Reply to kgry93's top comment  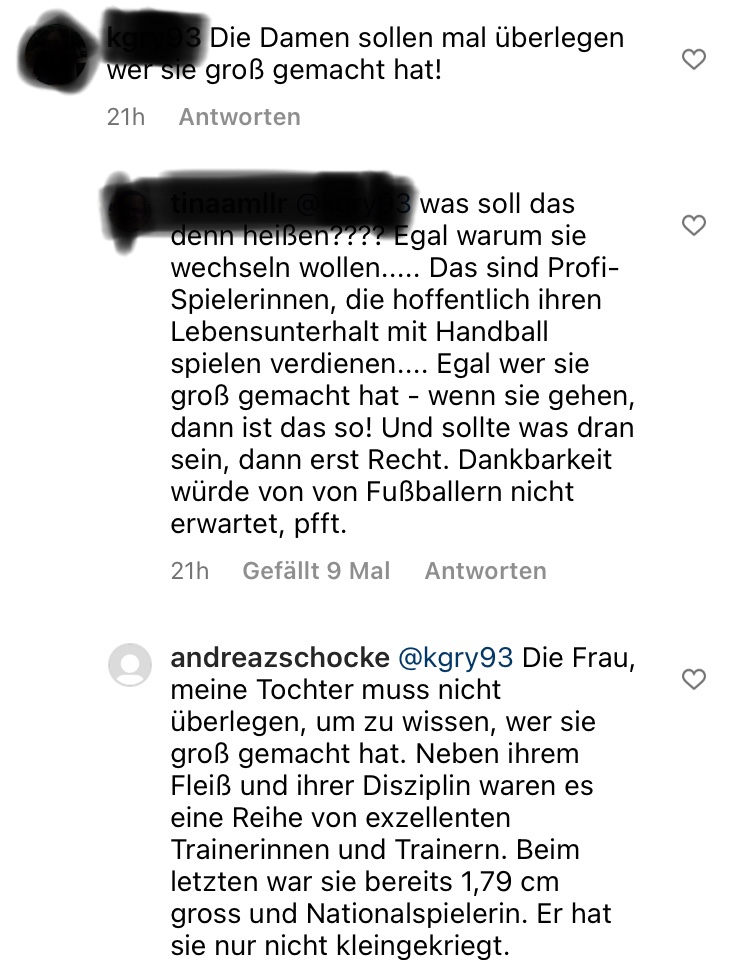point(239,117)
